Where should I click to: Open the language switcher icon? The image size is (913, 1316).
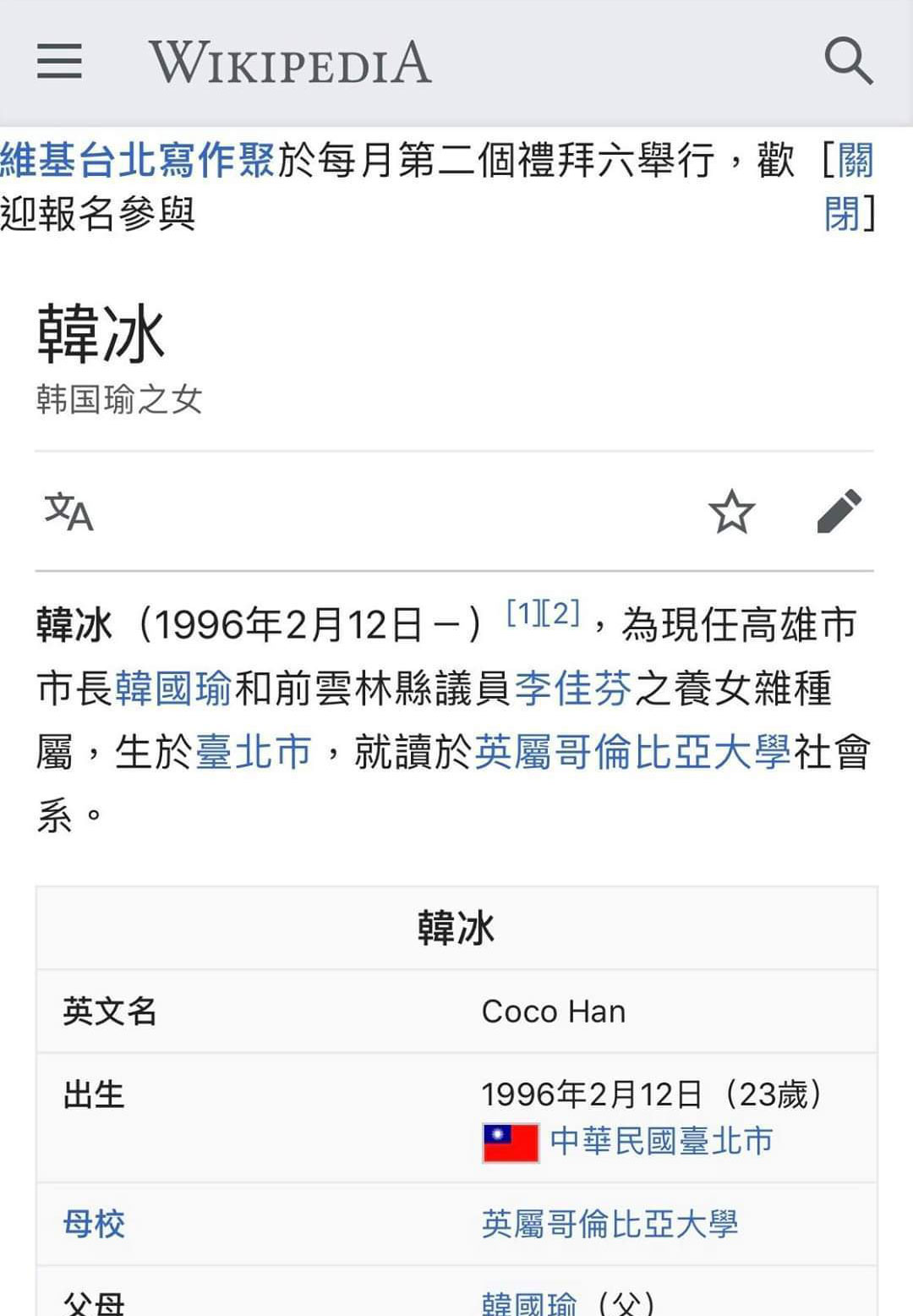coord(68,512)
